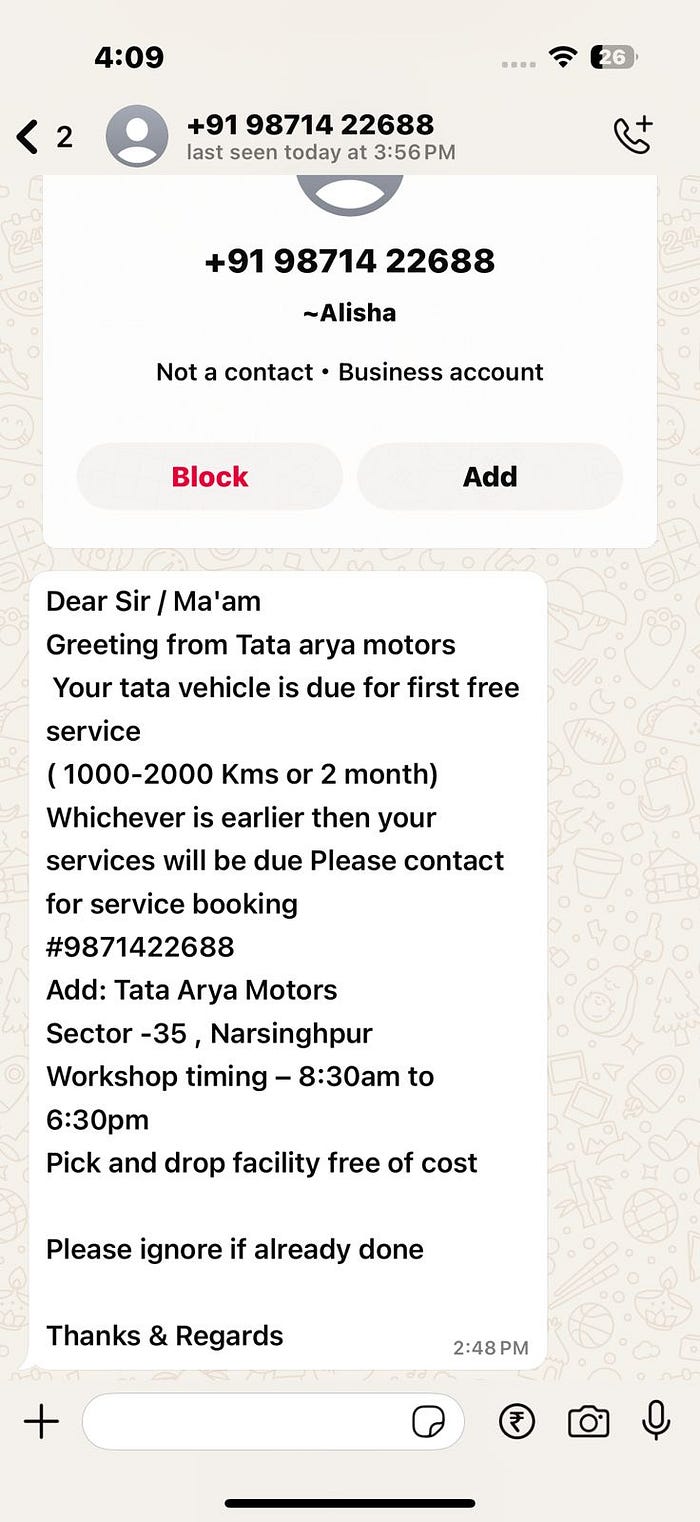This screenshot has width=700, height=1522.
Task: Open the sticker picker
Action: [429, 1421]
